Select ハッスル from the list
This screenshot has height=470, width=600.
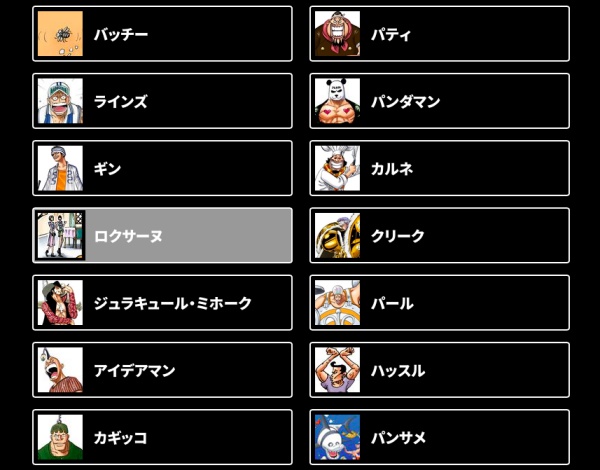(x=439, y=370)
